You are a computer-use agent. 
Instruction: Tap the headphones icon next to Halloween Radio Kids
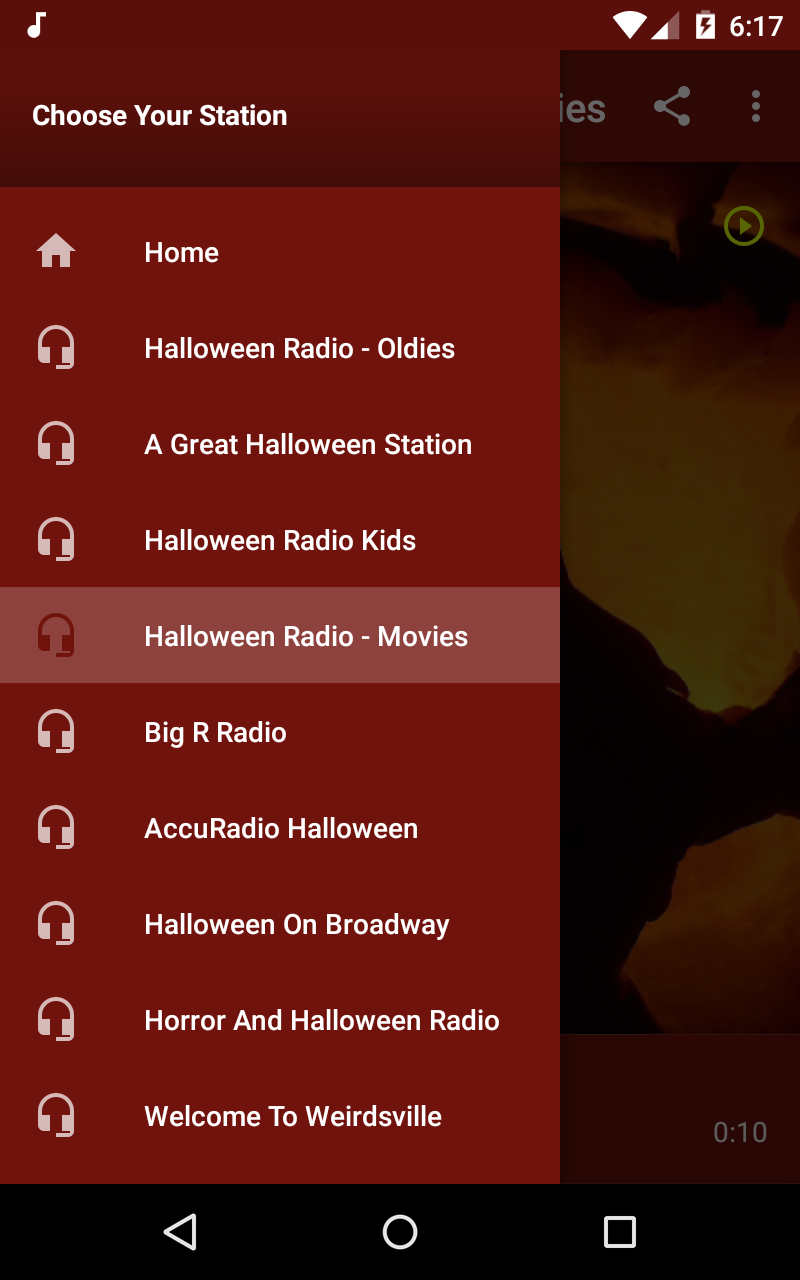coord(57,540)
